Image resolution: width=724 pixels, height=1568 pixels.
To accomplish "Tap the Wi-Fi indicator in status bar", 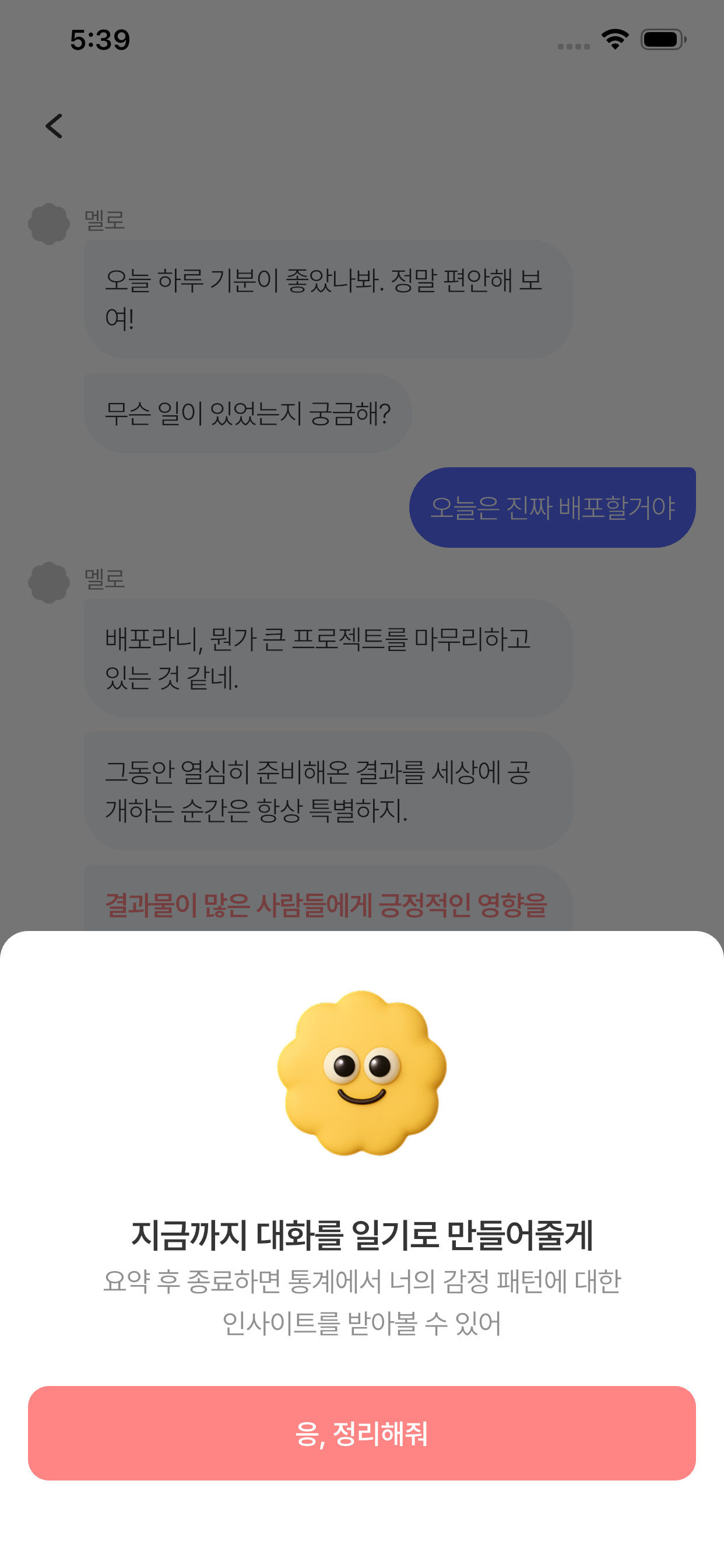I will click(614, 39).
